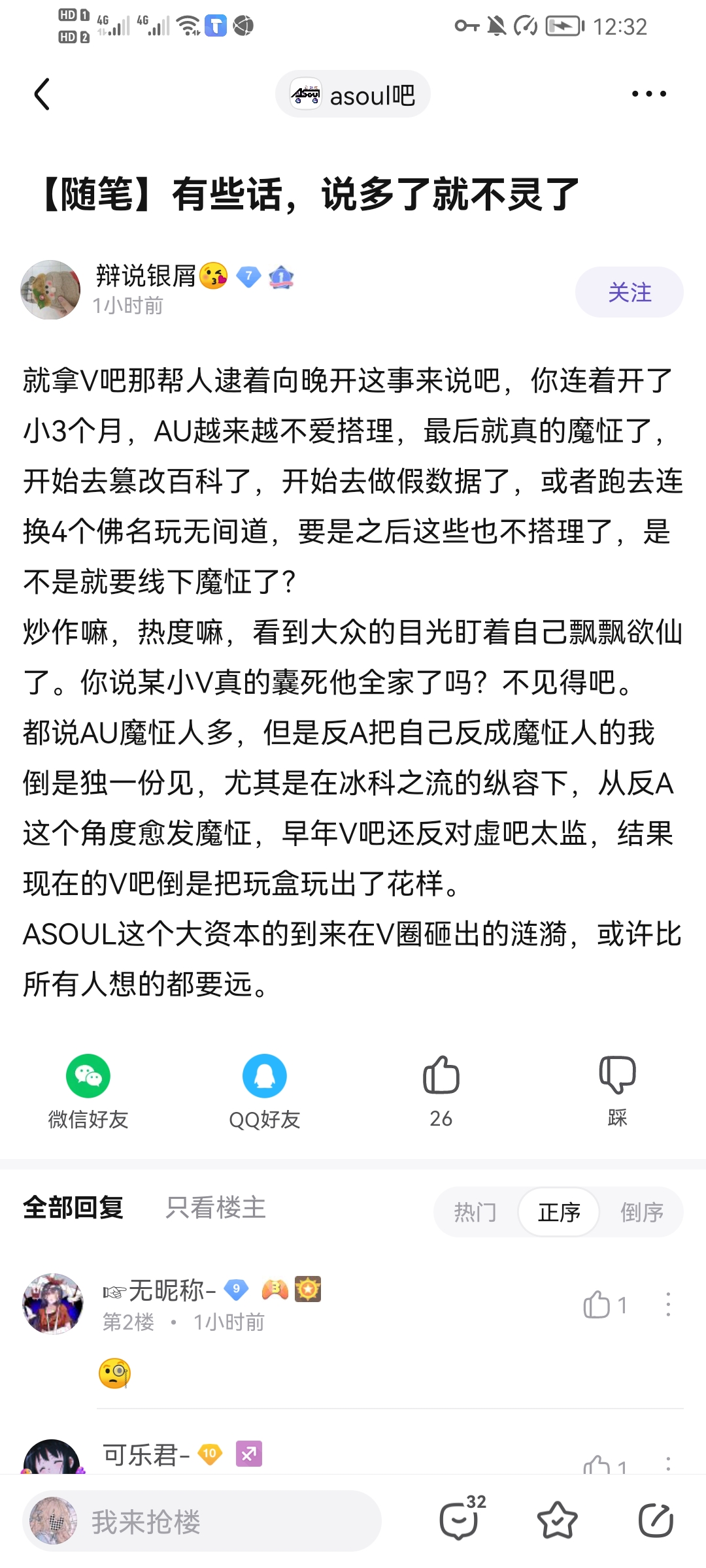Image resolution: width=706 pixels, height=1568 pixels.
Task: Open more options on 无昵称-'s reply
Action: [x=667, y=1305]
